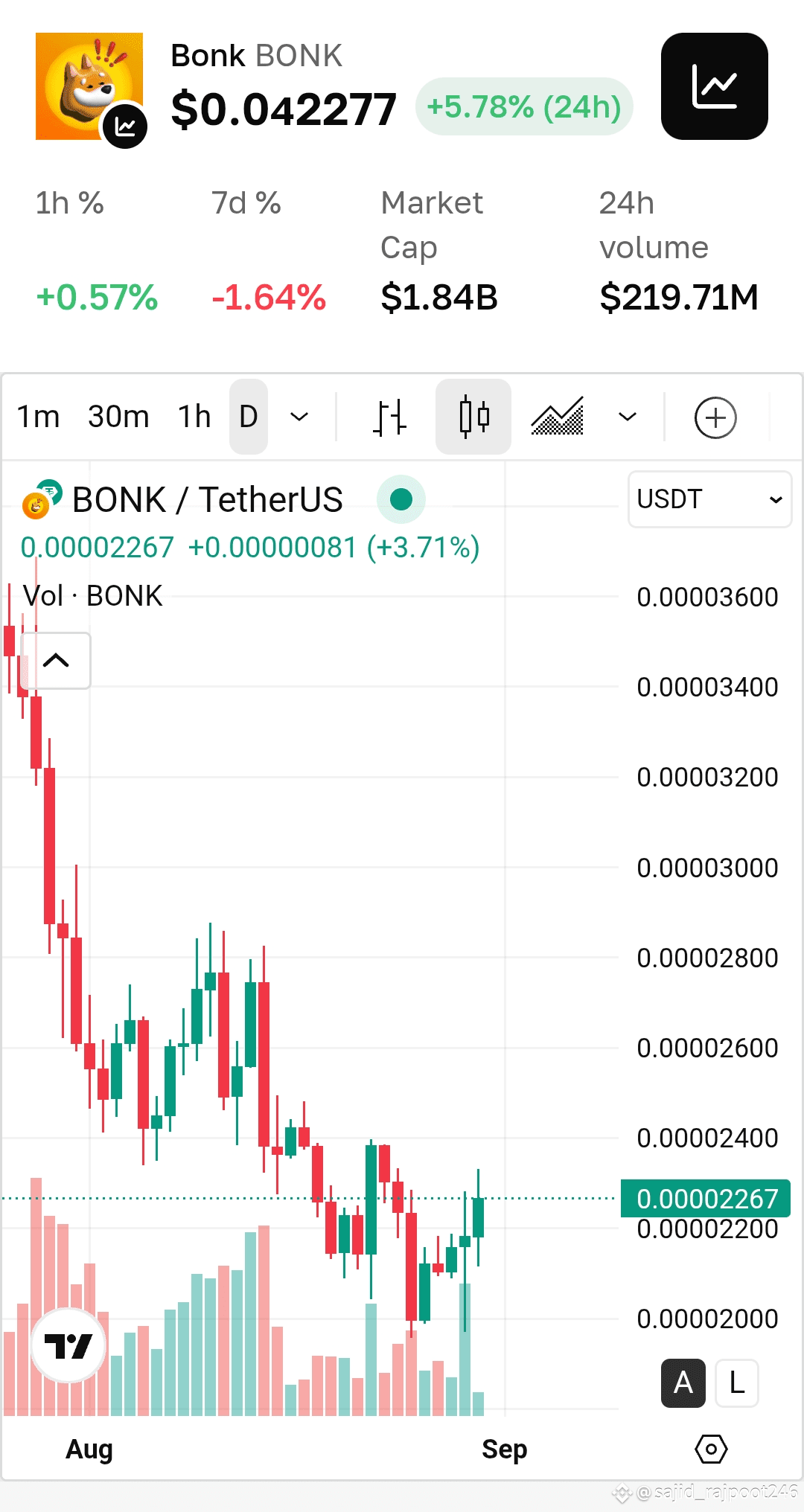Add a comparison or indicator with plus
Image resolution: width=804 pixels, height=1512 pixels.
(715, 417)
